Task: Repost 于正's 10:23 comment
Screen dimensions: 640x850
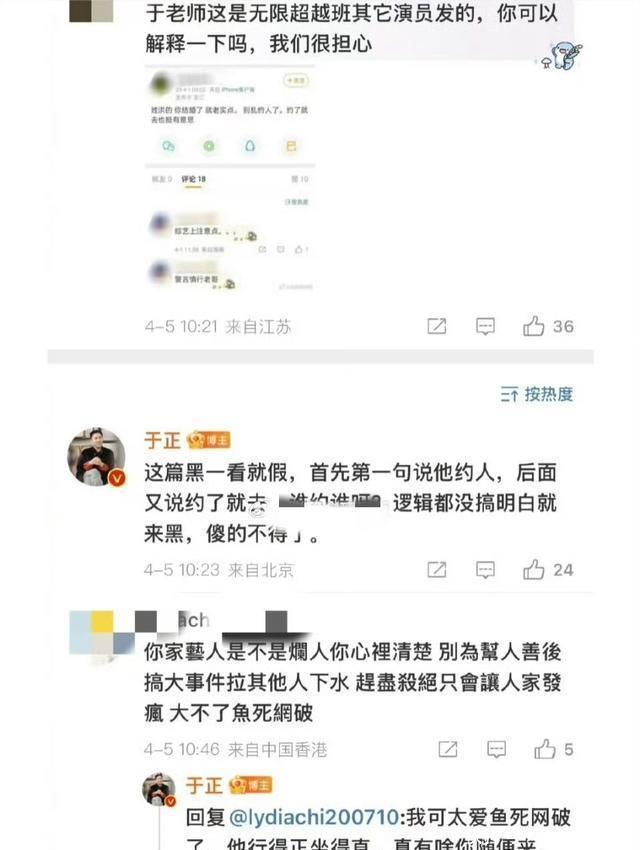Action: 437,570
